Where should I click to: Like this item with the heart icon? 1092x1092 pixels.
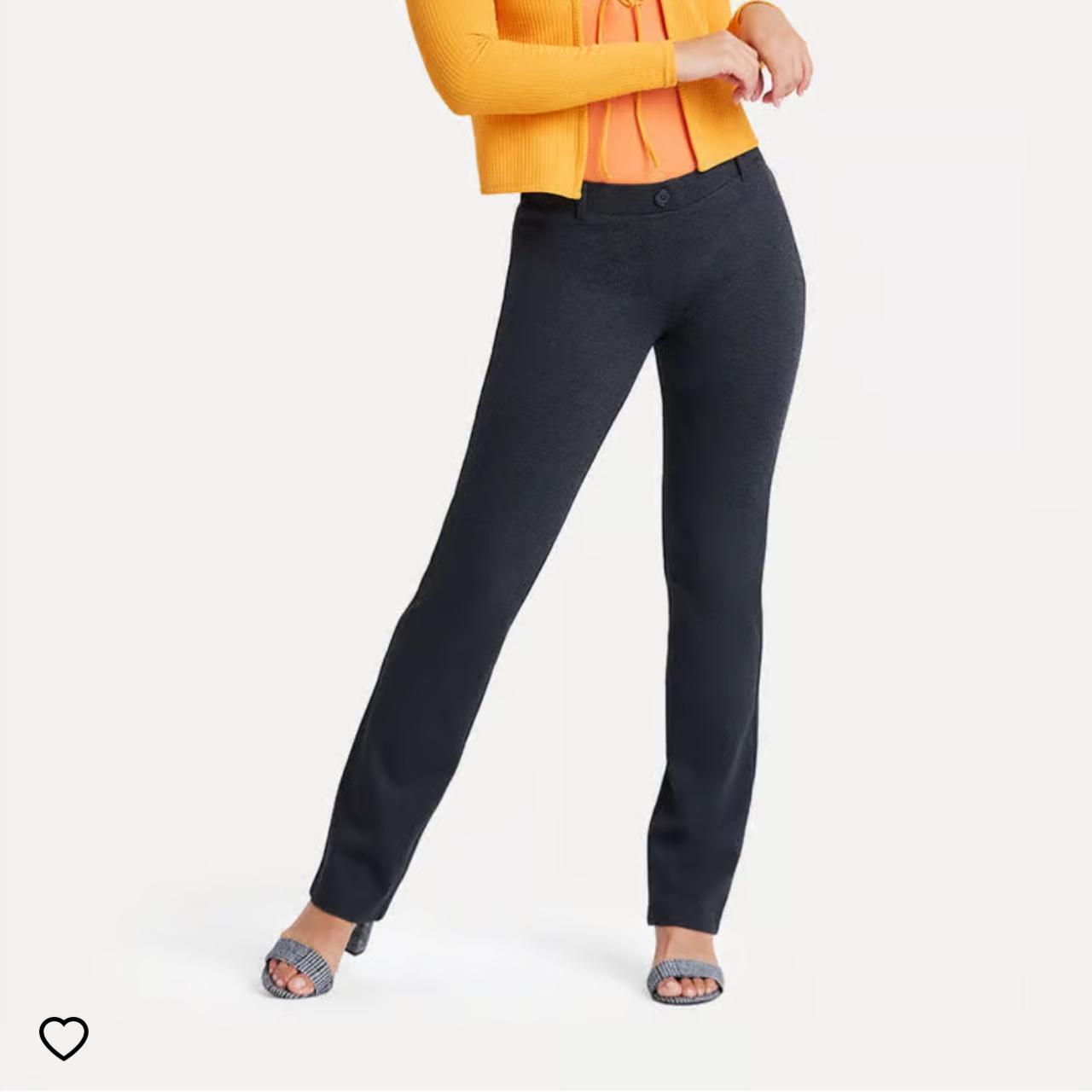[x=64, y=1038]
